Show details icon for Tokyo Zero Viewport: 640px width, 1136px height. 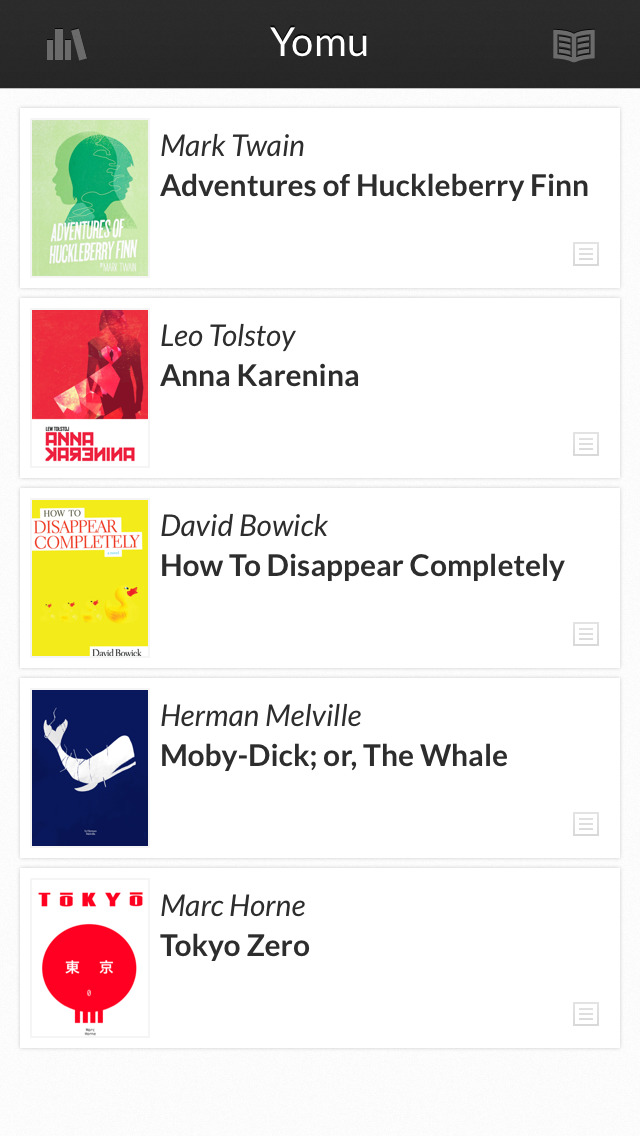[x=586, y=1014]
